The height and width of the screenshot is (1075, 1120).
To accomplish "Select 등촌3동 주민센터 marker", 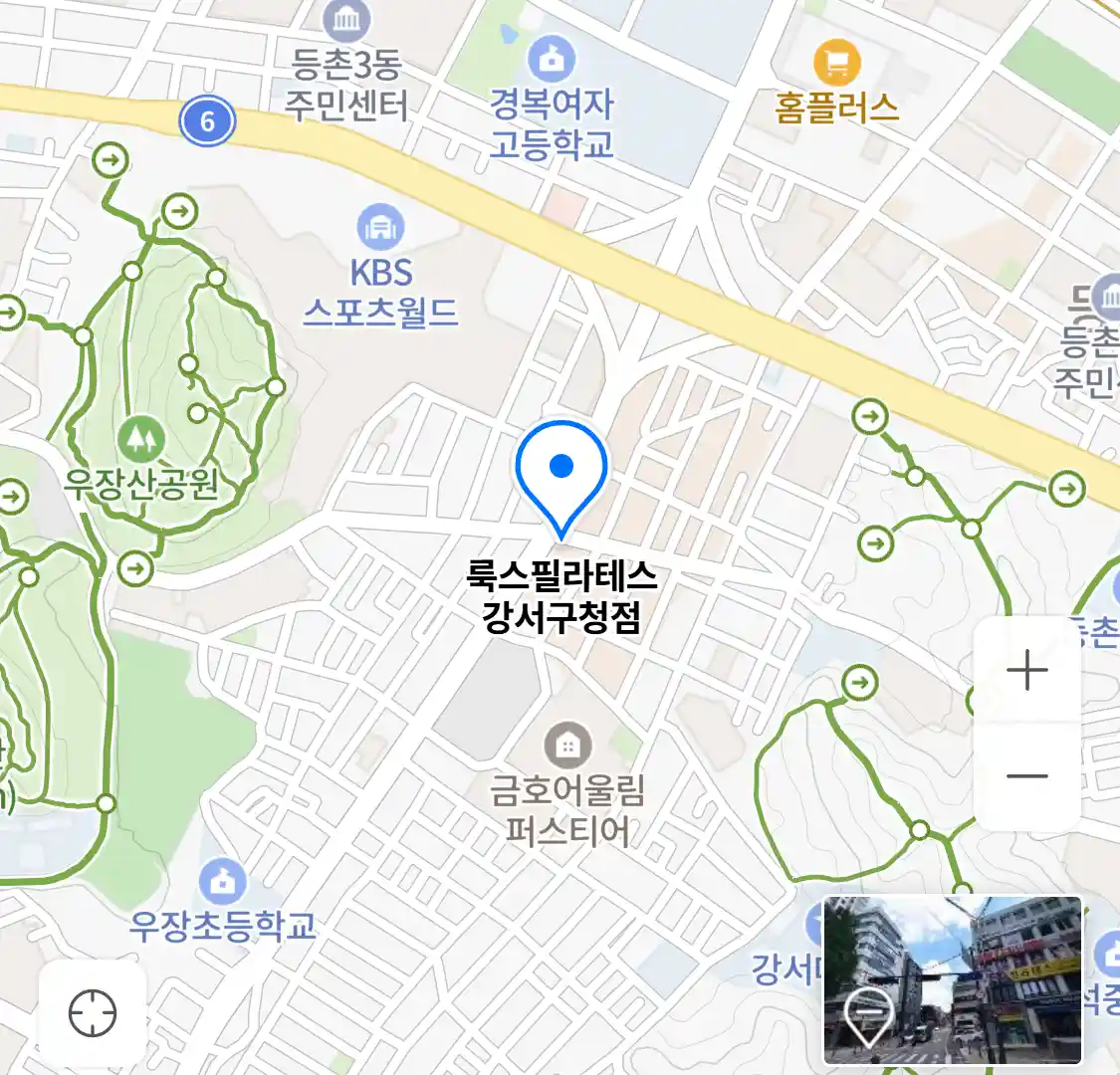I will tap(347, 20).
